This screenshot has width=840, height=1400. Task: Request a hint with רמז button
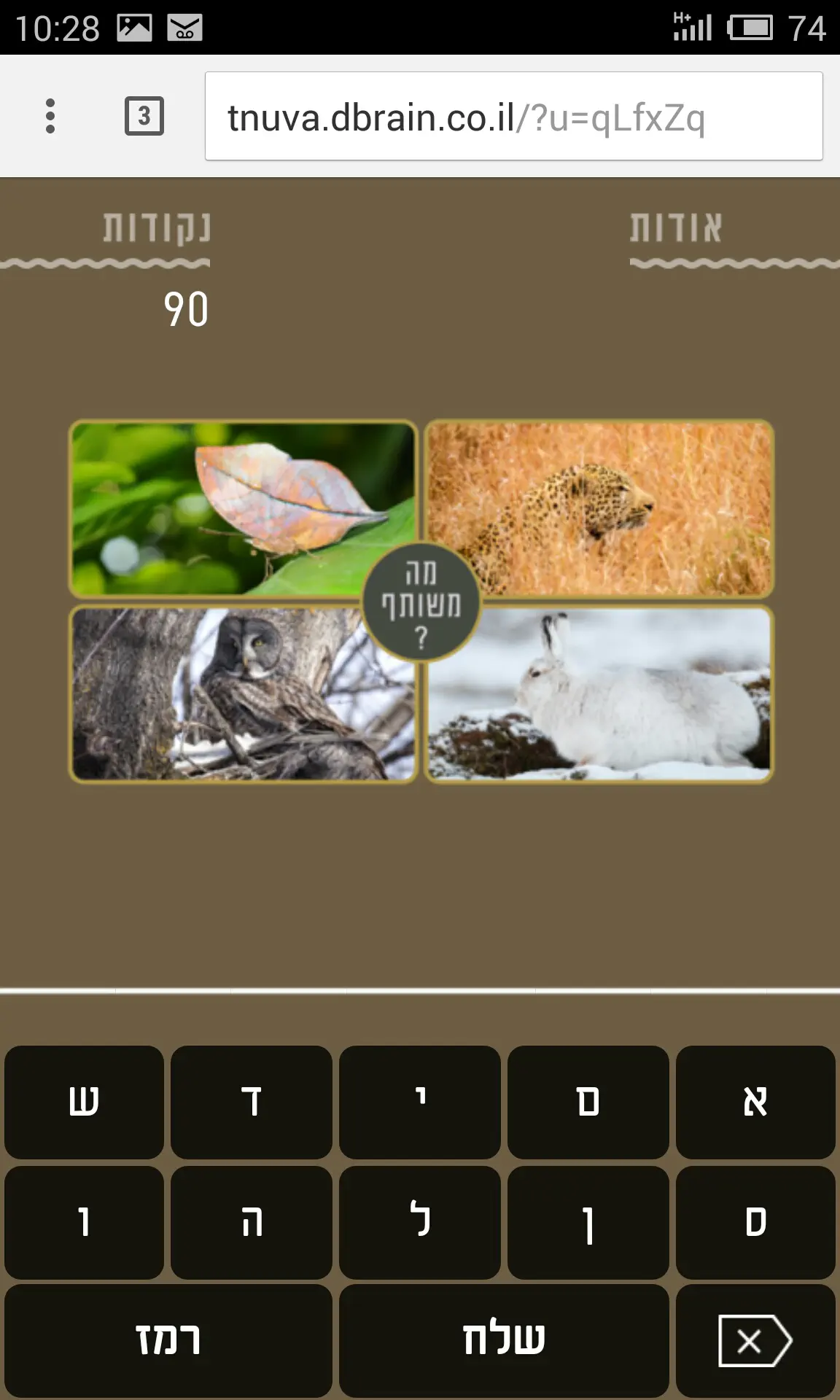[x=168, y=1340]
